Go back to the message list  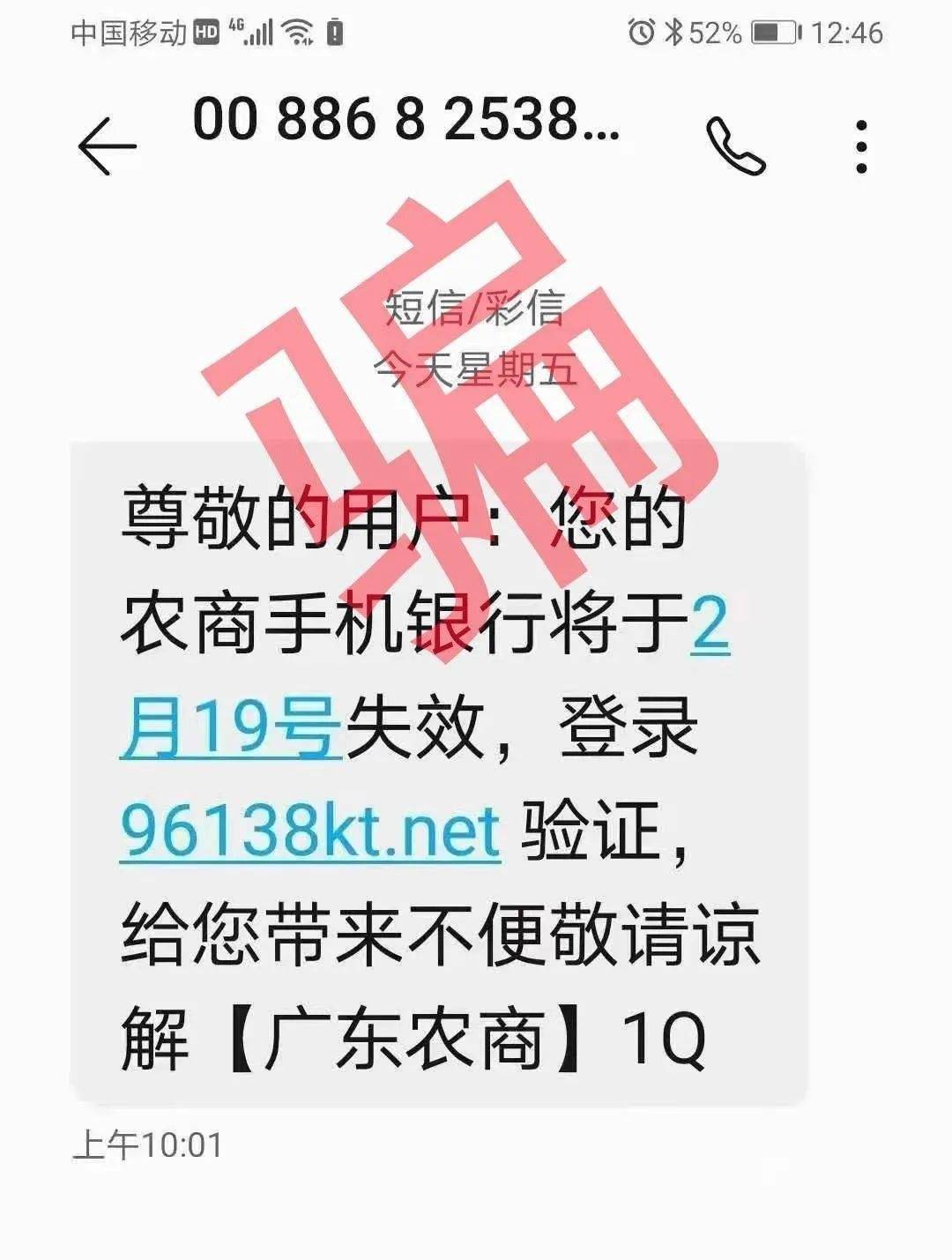(x=107, y=145)
